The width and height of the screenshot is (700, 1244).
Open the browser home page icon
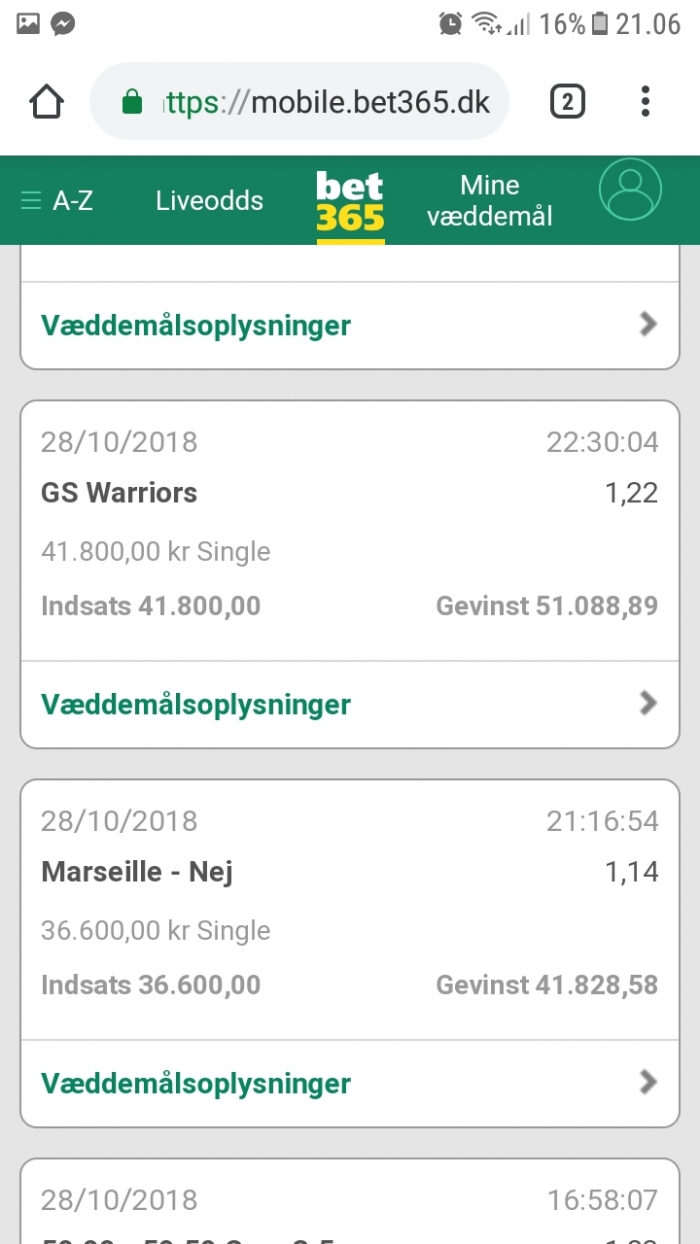[x=47, y=102]
